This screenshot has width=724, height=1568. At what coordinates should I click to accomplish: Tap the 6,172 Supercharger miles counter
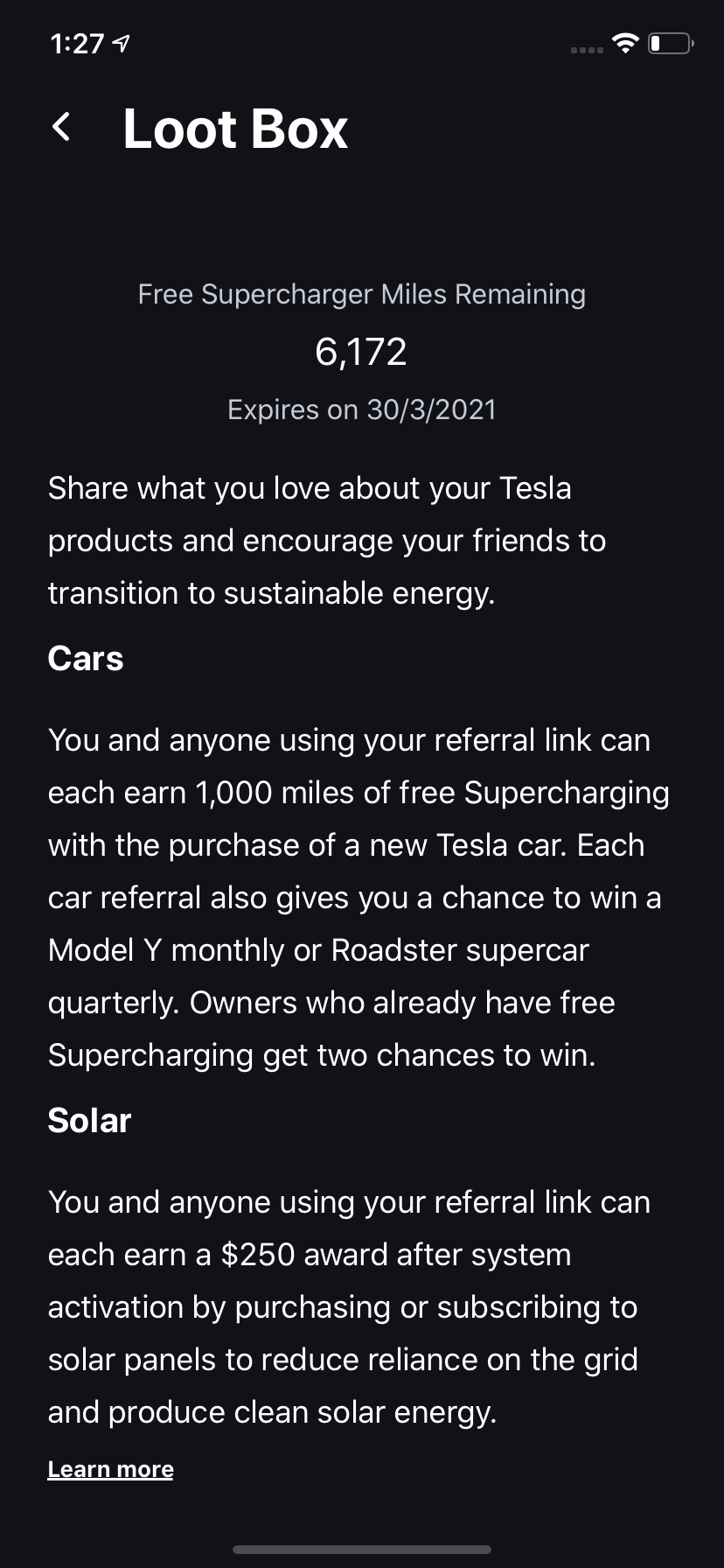(x=362, y=352)
